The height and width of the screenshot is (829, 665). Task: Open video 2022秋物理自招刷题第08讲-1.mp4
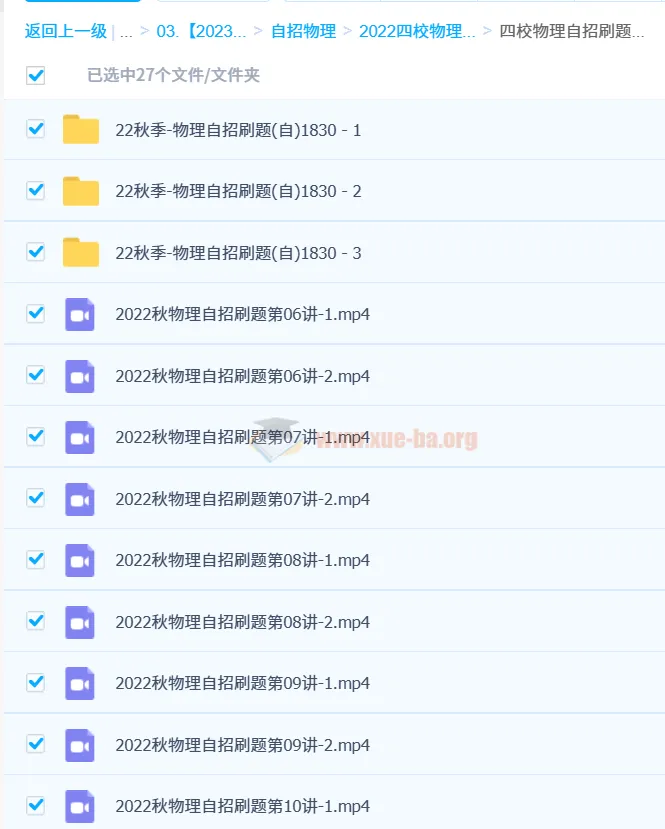coord(242,560)
